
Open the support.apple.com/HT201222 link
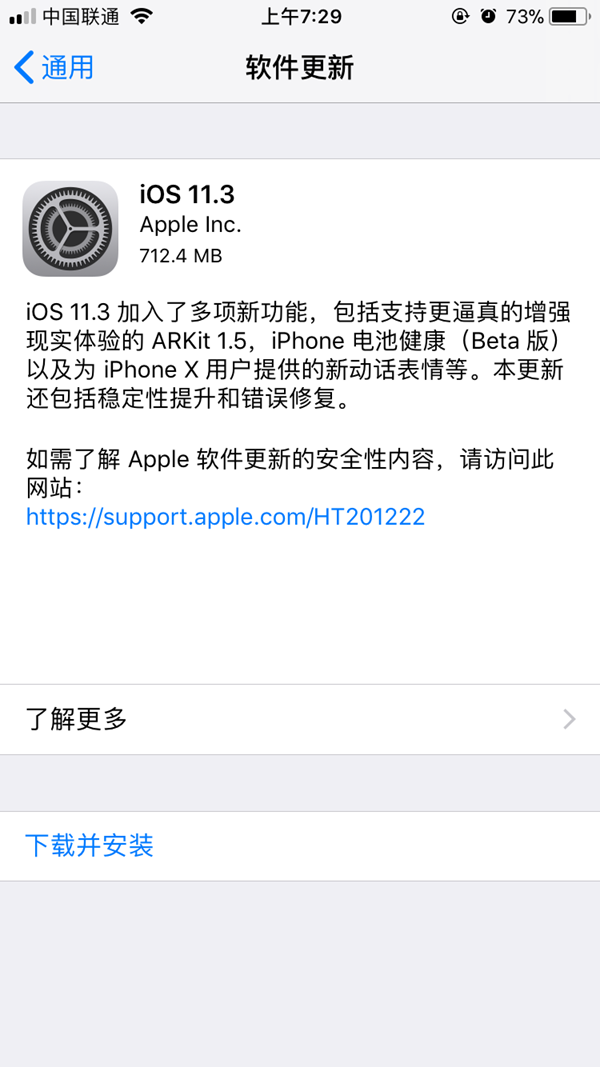pos(225,517)
